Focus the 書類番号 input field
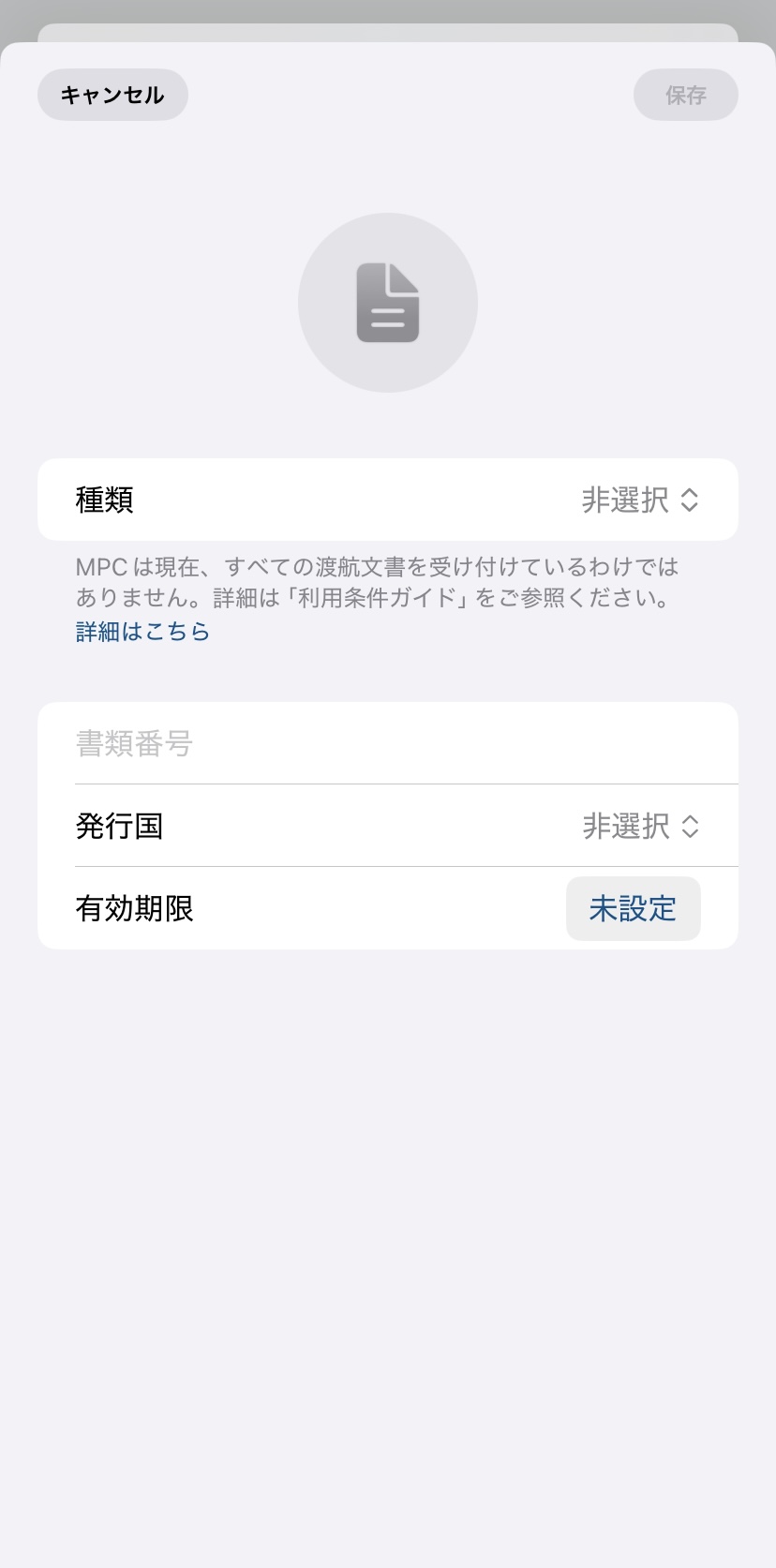This screenshot has width=776, height=1568. pos(388,743)
